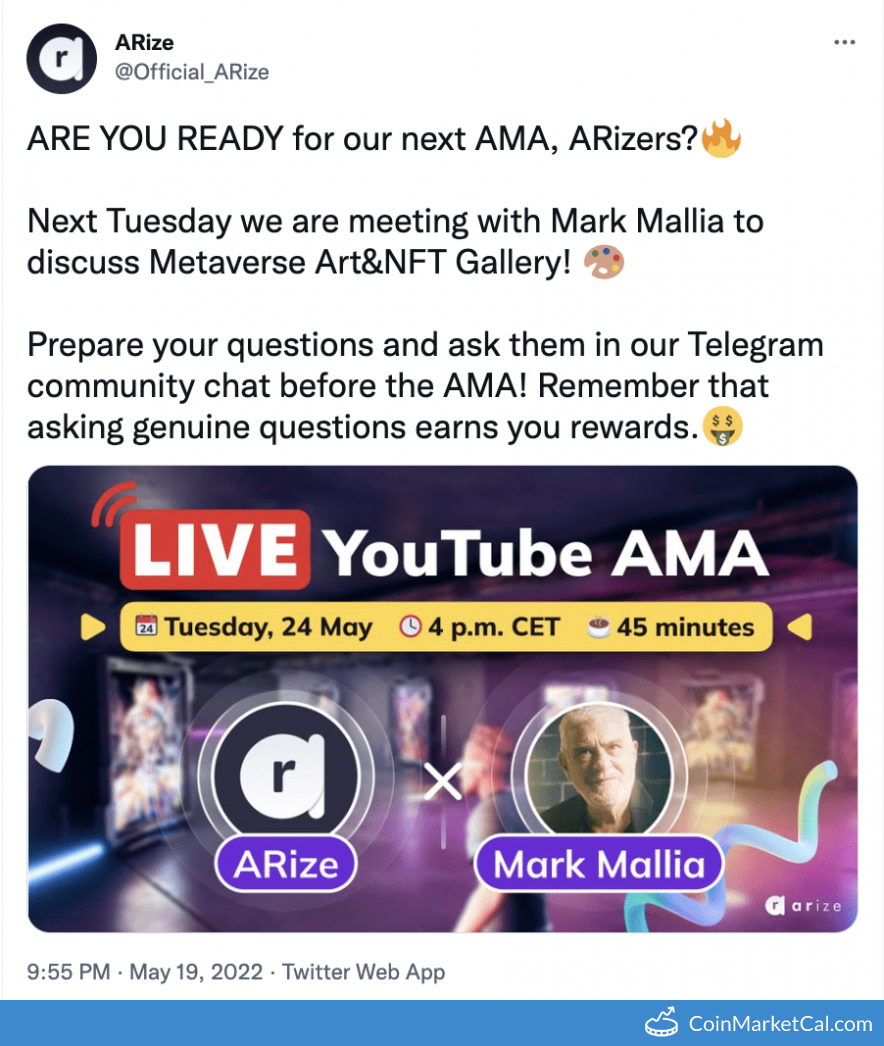
Task: Open the tweet's overflow menu
Action: click(844, 43)
